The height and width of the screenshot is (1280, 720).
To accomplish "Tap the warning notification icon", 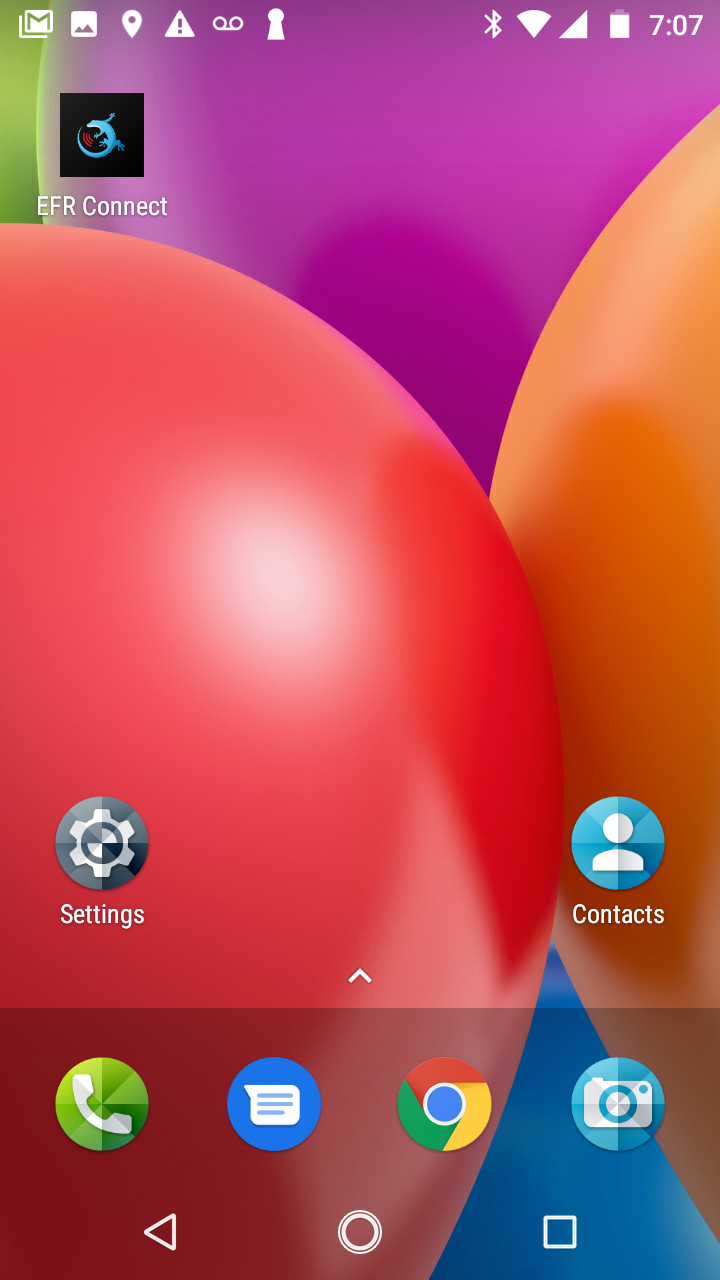I will [180, 23].
